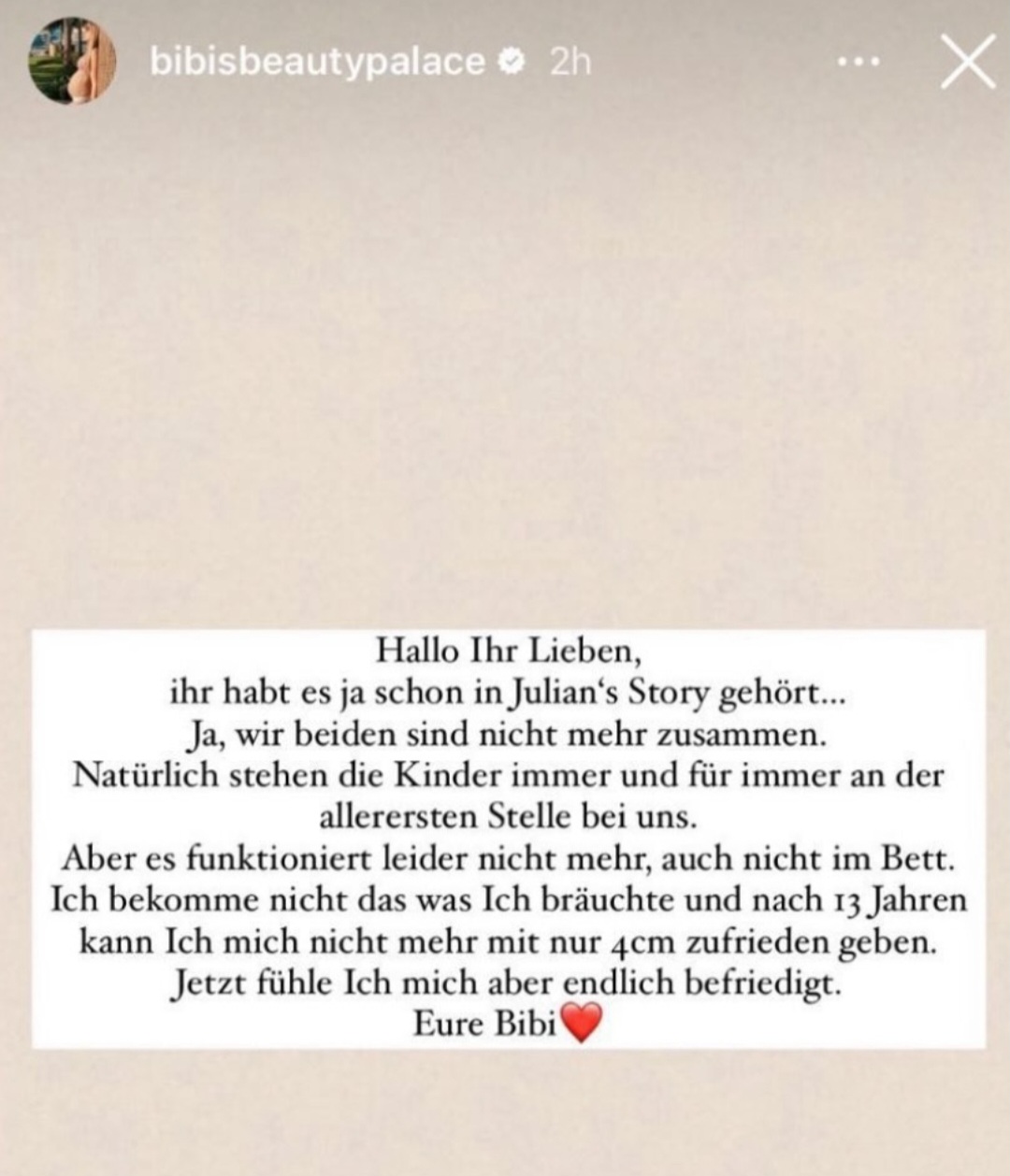Open the three-dot story options menu

pos(858,63)
